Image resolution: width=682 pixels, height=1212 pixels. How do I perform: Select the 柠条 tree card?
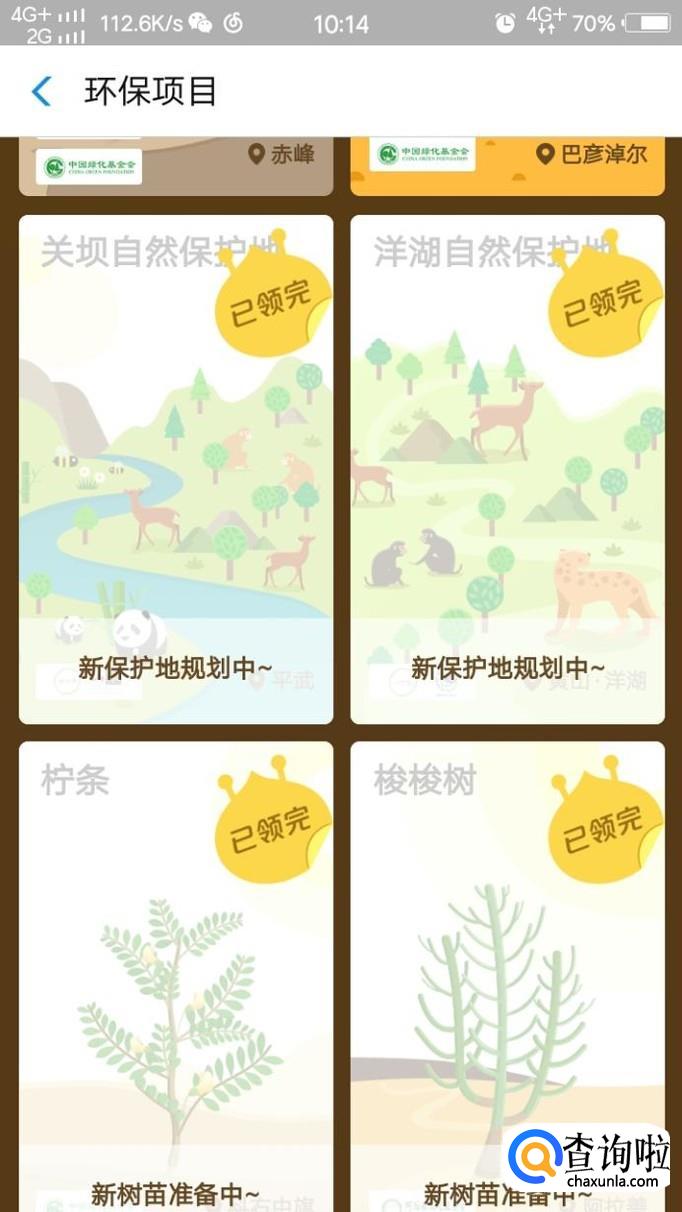176,976
